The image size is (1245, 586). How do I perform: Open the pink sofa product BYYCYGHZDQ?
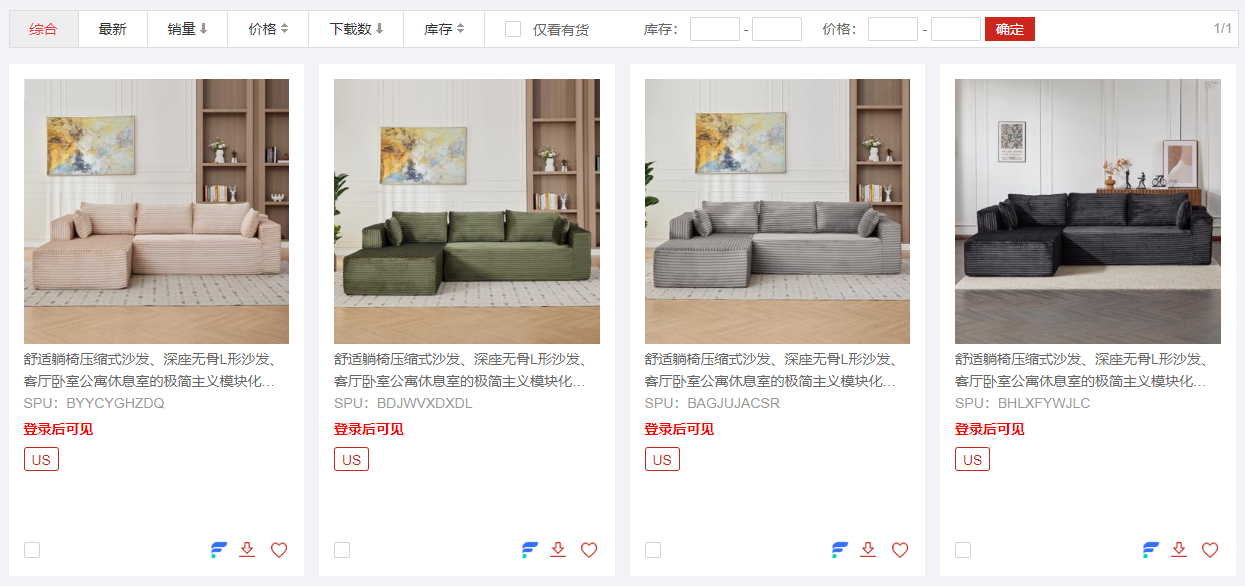(156, 211)
